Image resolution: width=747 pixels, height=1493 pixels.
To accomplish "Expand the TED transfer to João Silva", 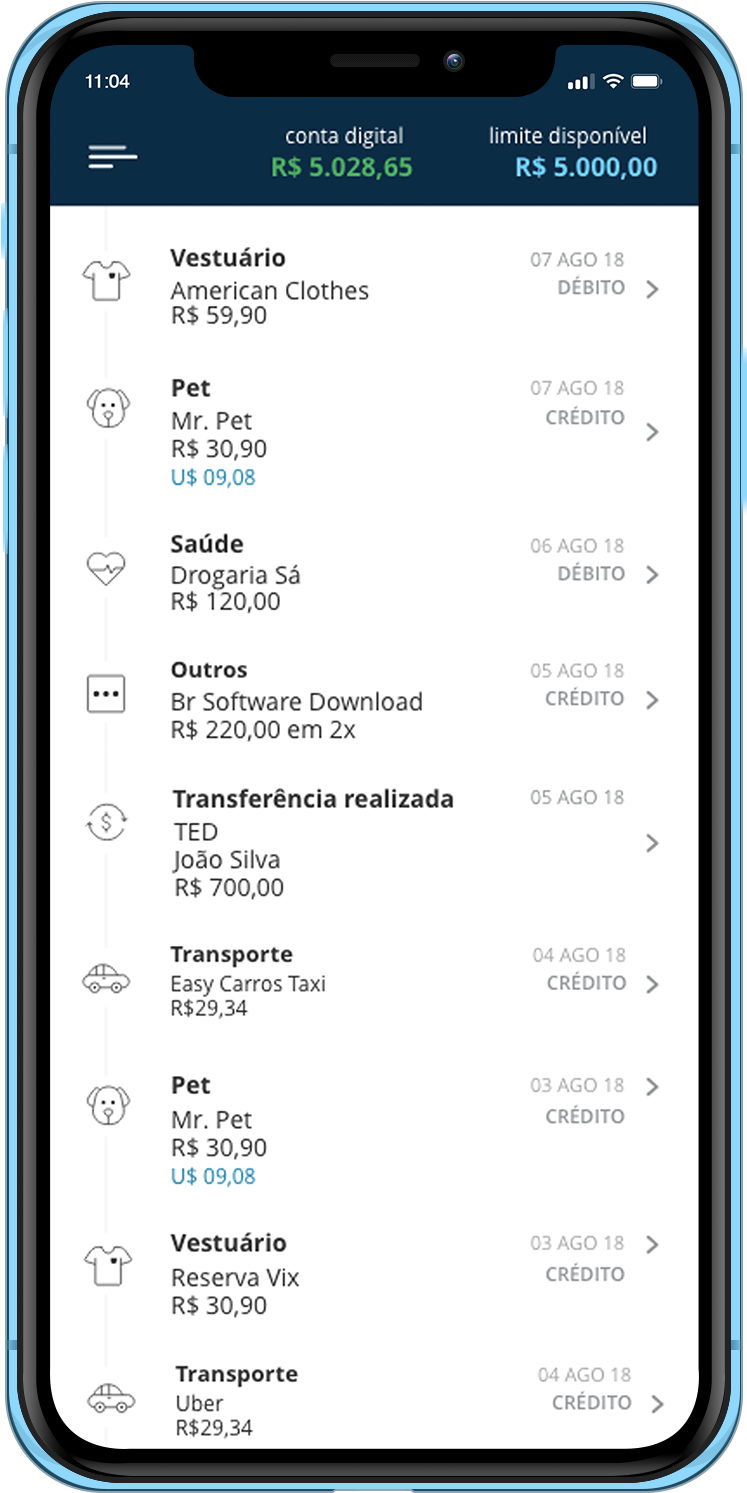I will point(652,842).
